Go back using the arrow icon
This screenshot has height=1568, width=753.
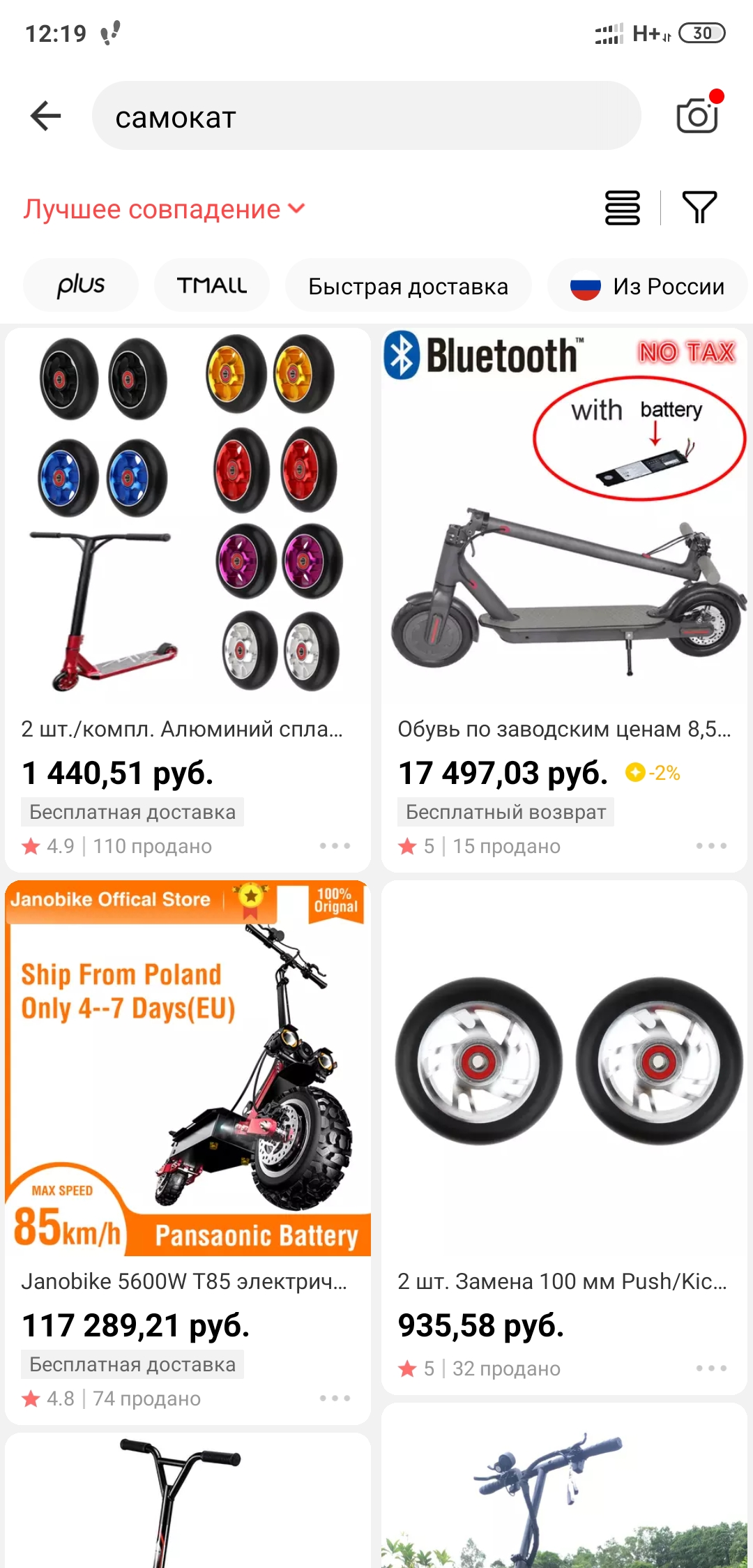tap(46, 116)
